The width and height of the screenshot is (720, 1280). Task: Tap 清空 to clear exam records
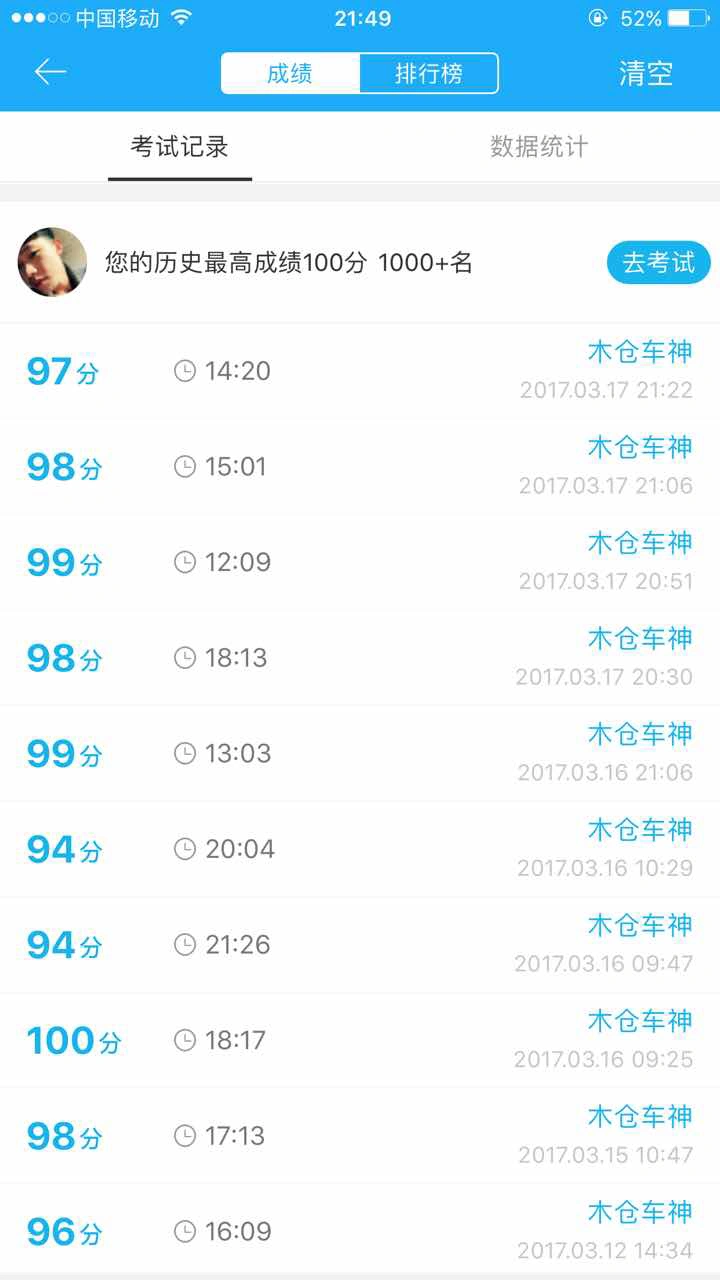coord(646,73)
